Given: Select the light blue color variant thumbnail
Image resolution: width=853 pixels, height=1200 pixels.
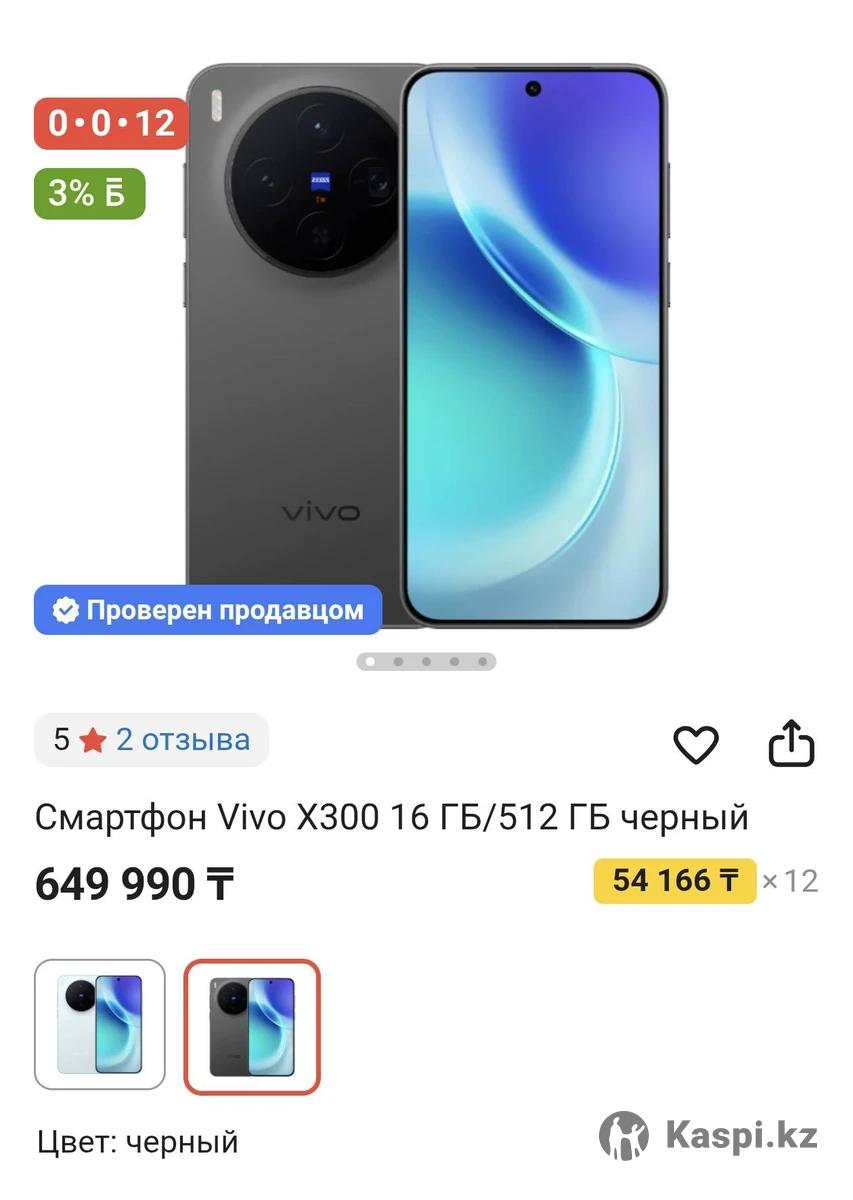Looking at the screenshot, I should (x=100, y=1024).
